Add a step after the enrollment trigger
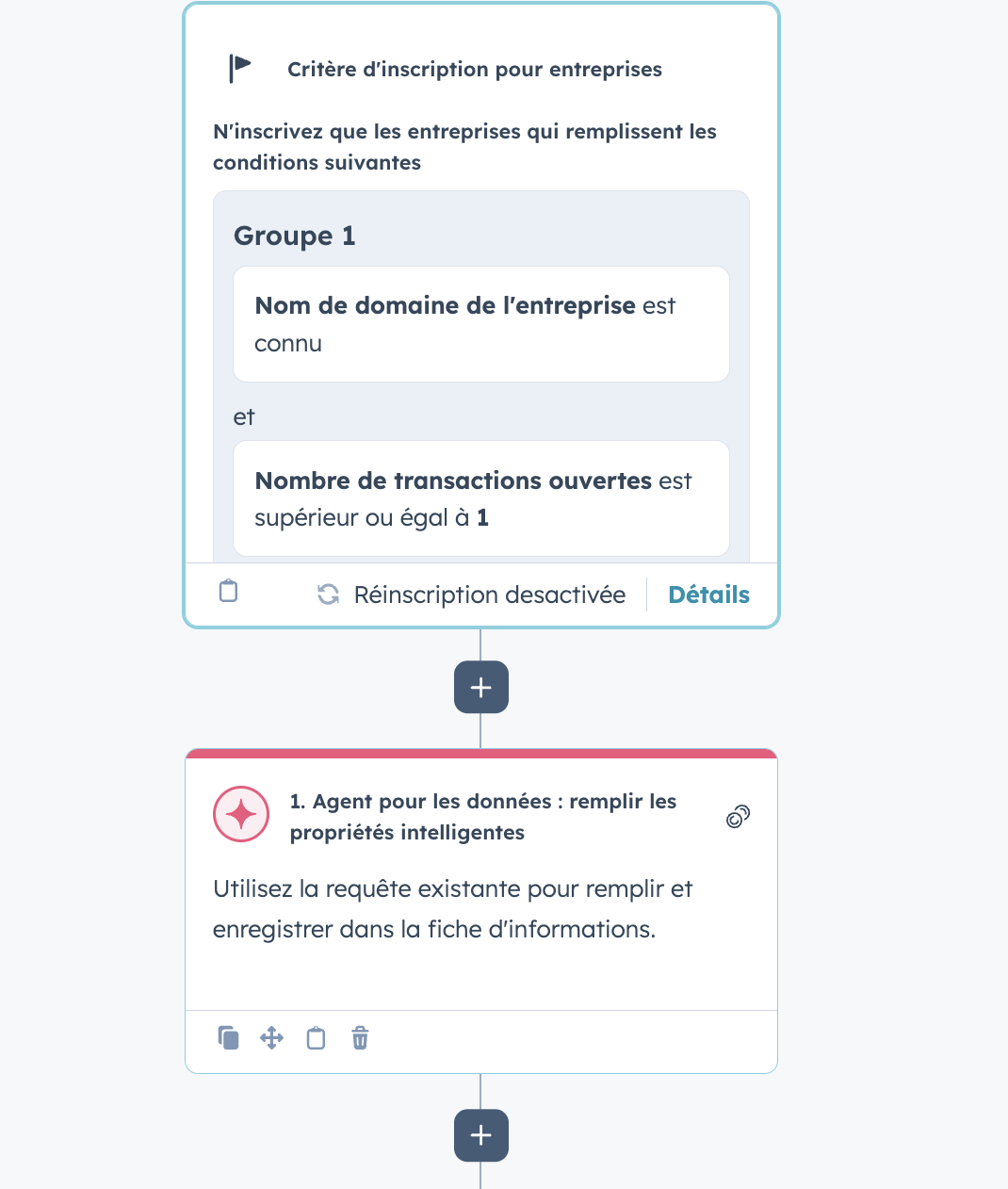The height and width of the screenshot is (1189, 1008). point(480,687)
